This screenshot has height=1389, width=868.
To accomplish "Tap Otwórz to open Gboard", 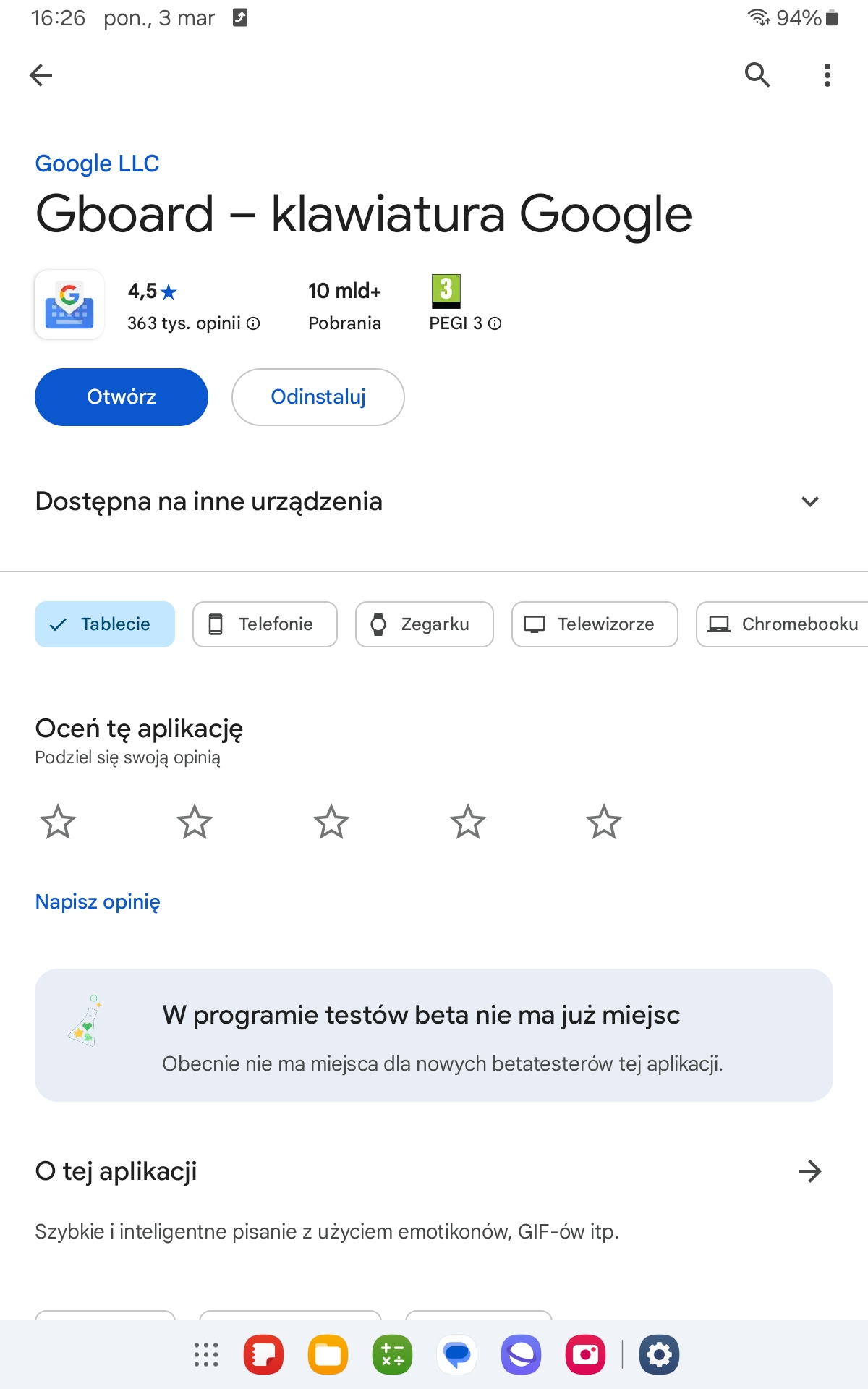I will [x=122, y=397].
